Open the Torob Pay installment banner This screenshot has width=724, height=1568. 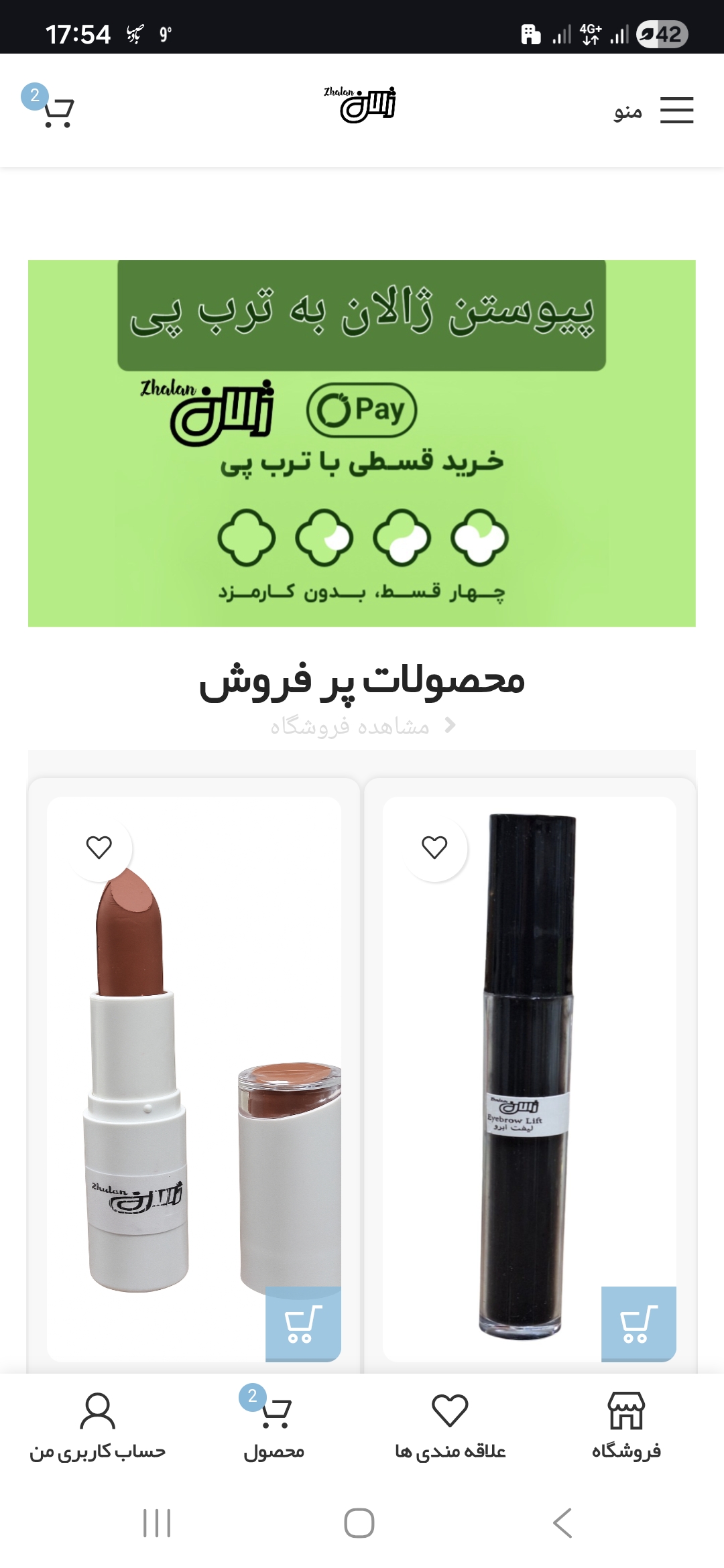[x=361, y=443]
